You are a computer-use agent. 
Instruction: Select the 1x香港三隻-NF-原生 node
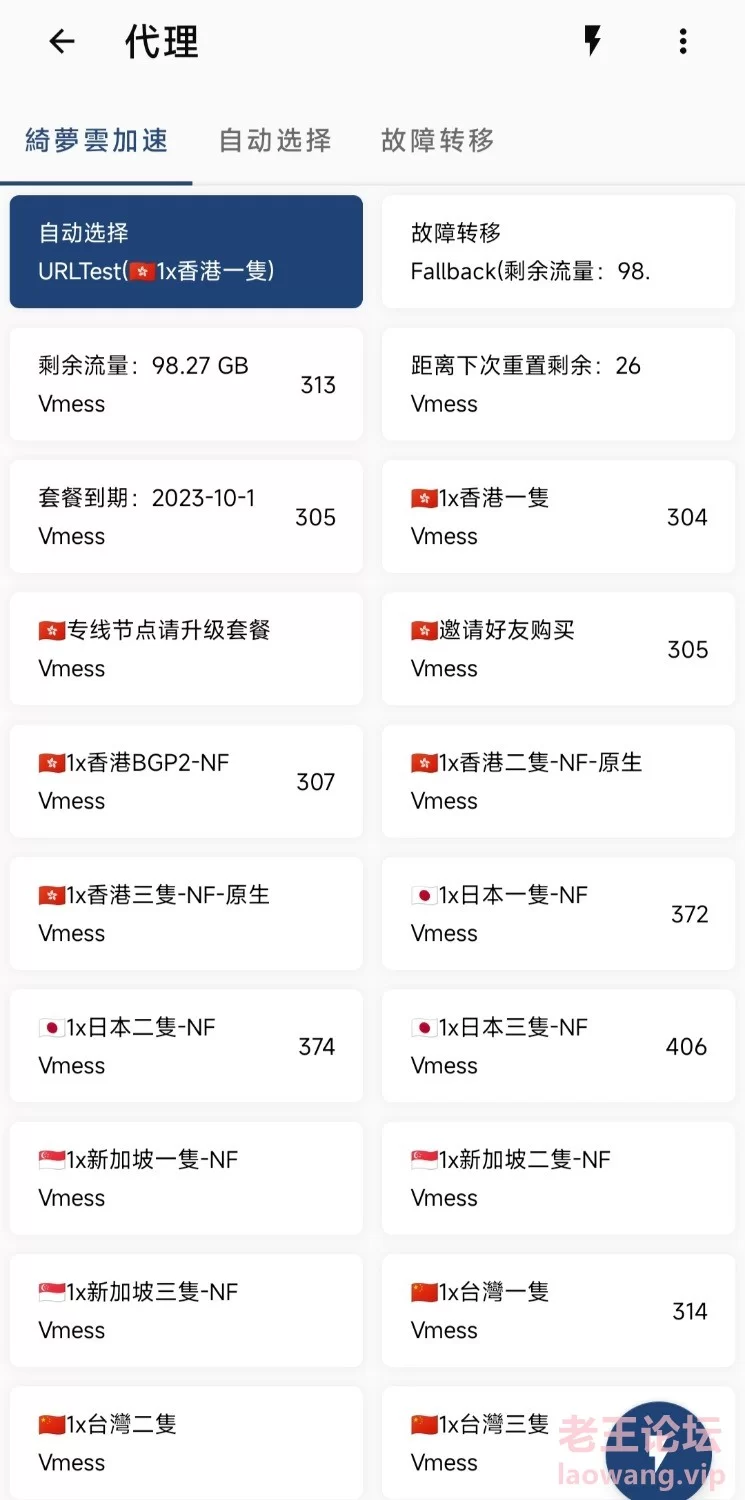tap(186, 913)
